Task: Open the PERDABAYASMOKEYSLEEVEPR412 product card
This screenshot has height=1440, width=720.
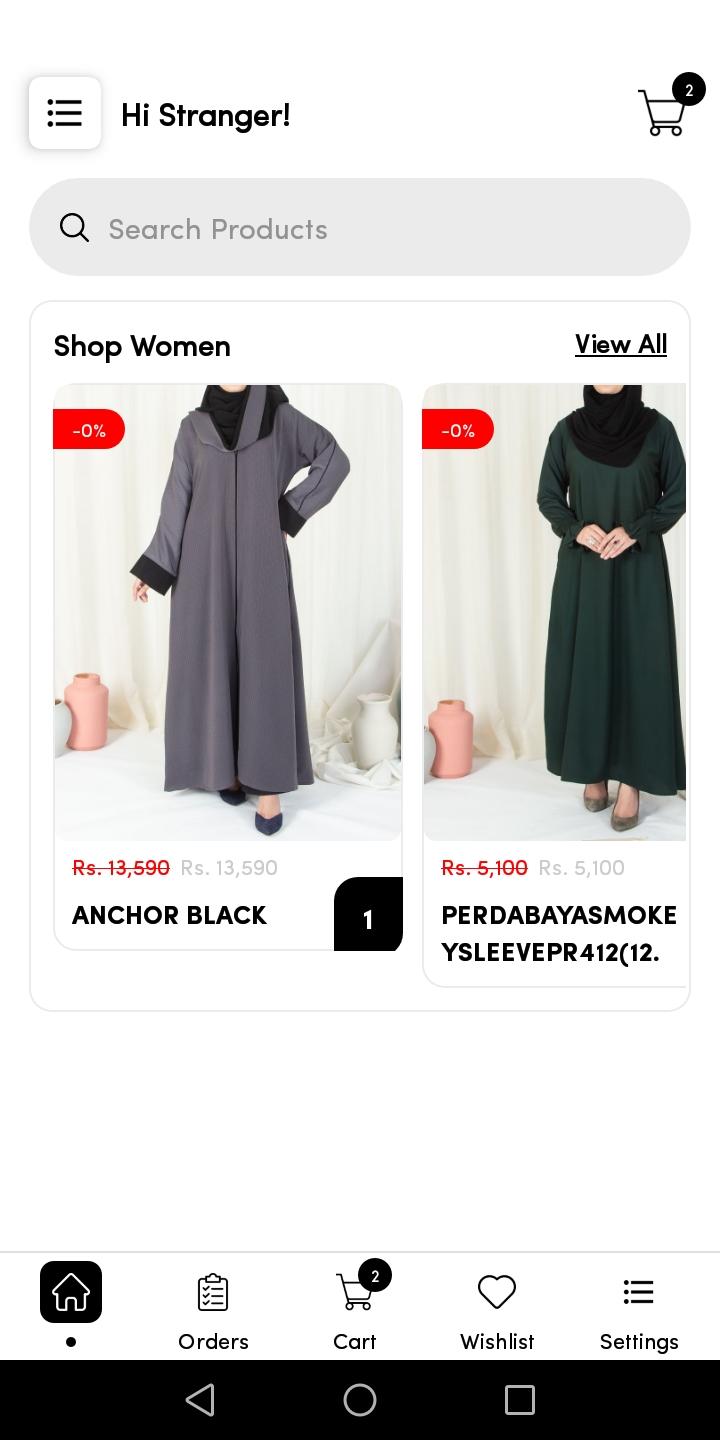Action: (x=555, y=685)
